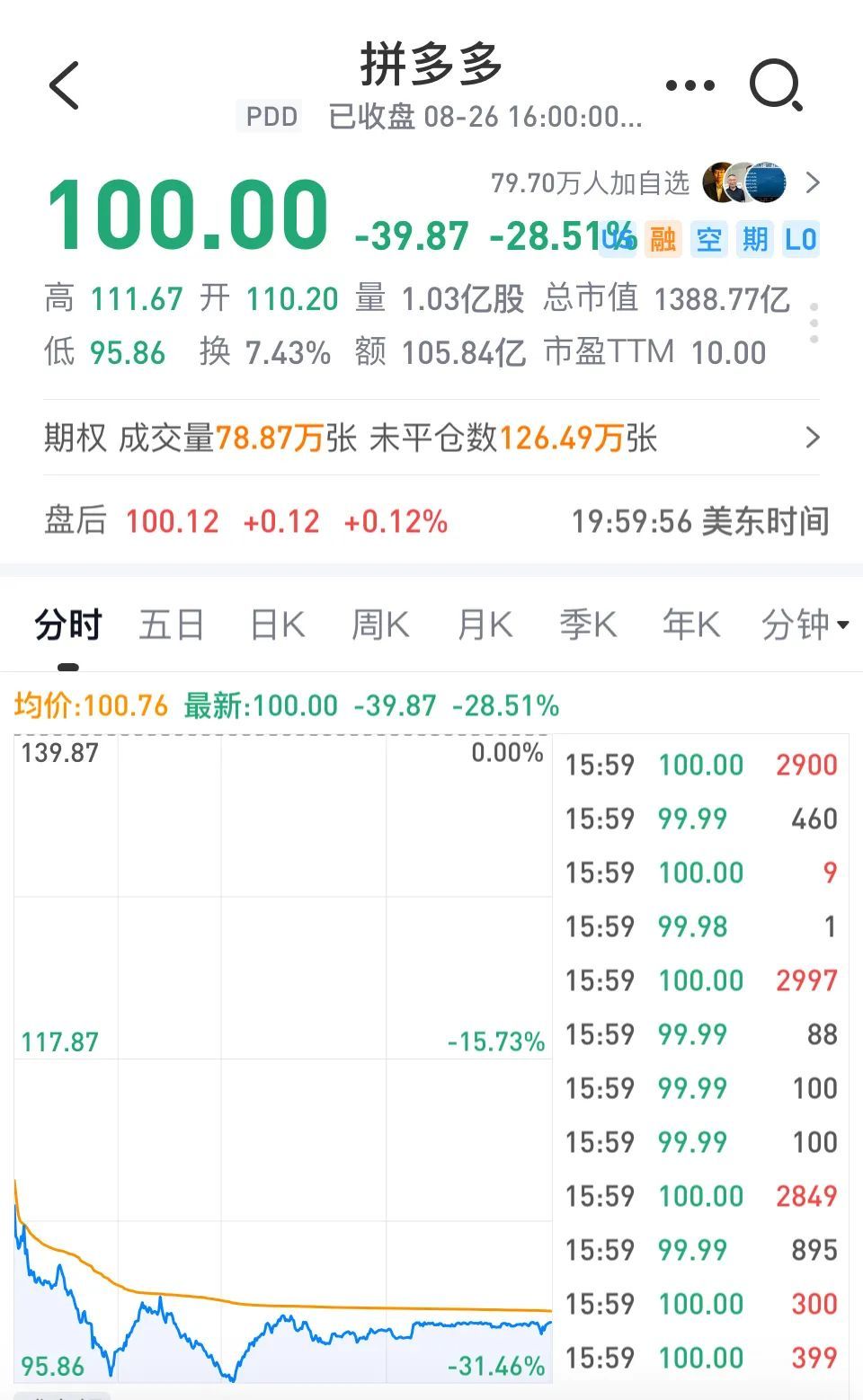View users who added to watchlist
The image size is (863, 1400).
[656, 183]
